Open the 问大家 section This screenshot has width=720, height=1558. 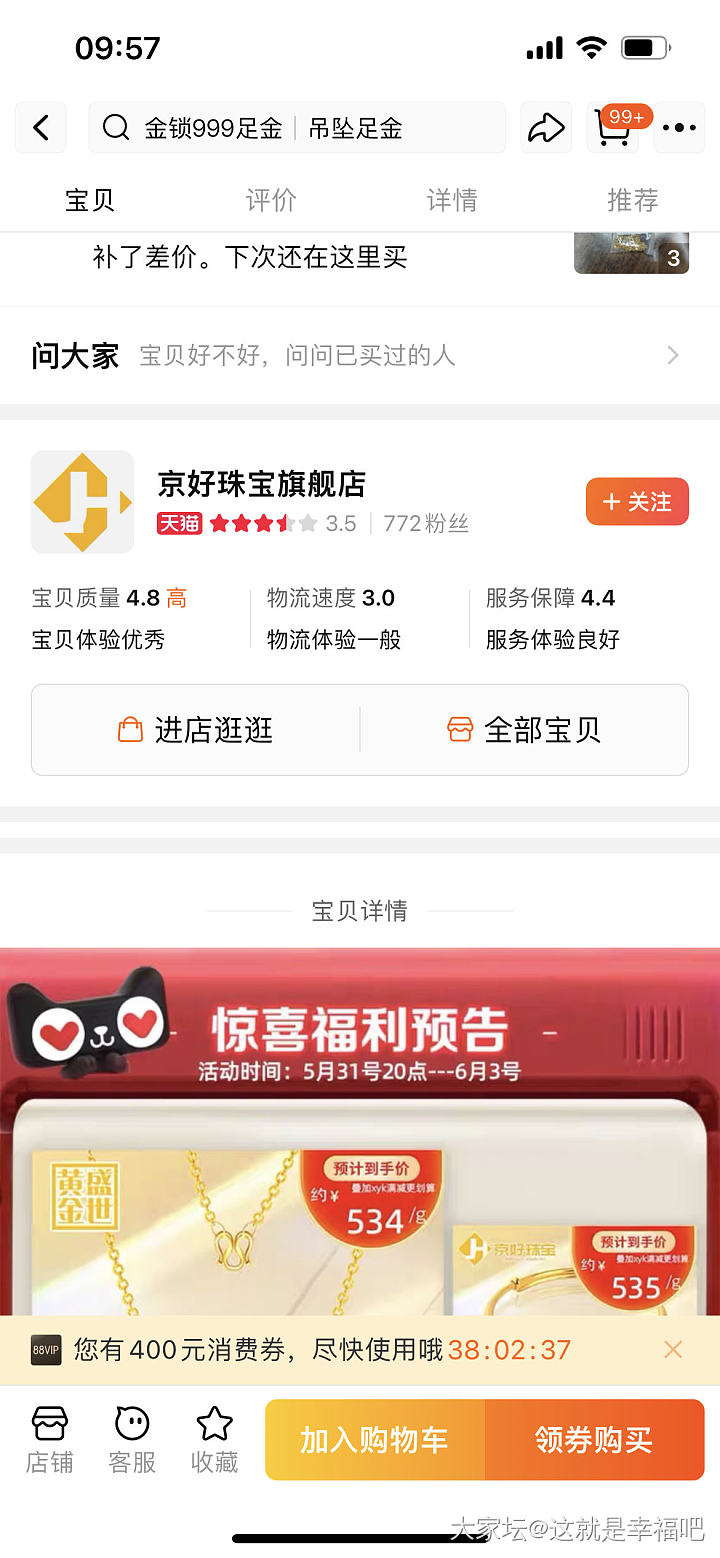(x=360, y=355)
